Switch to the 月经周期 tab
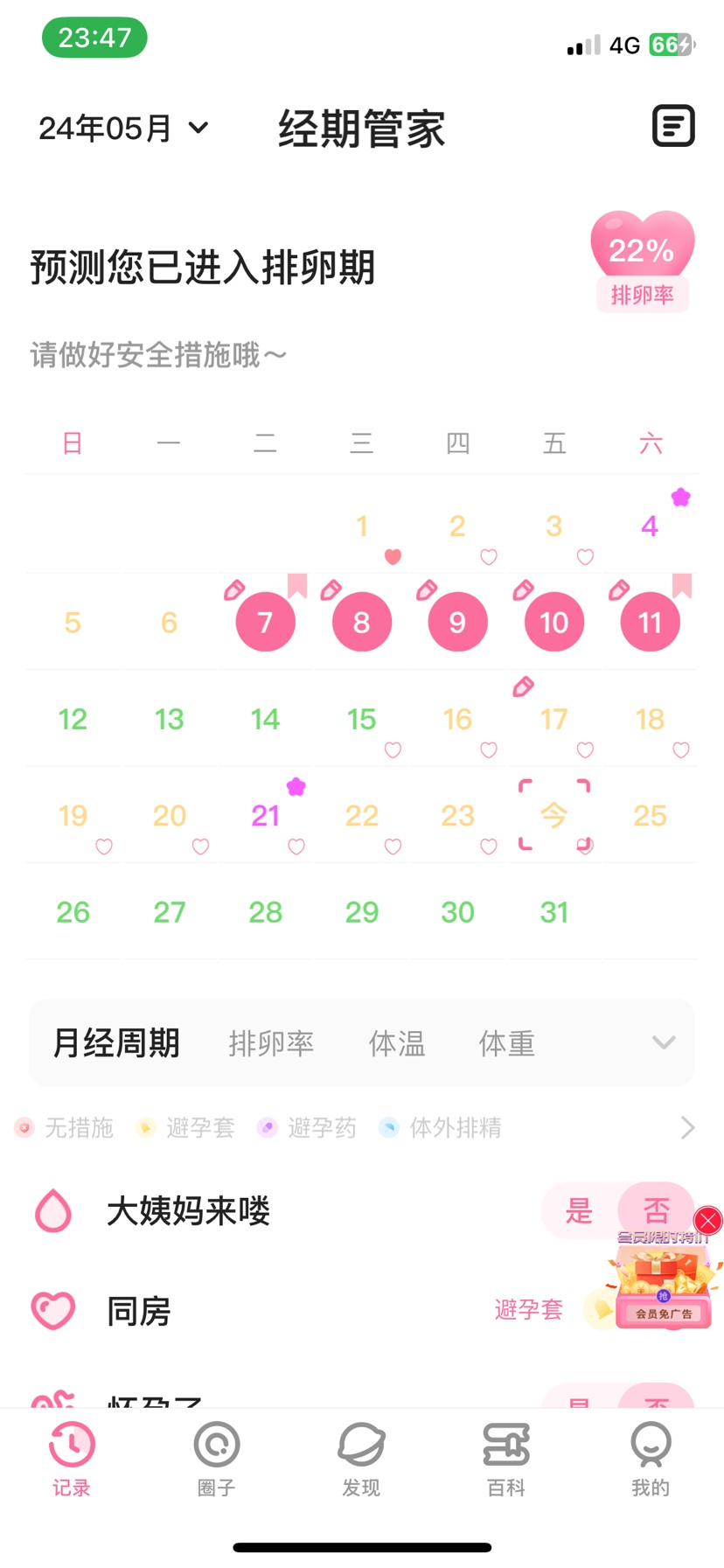The image size is (724, 1568). (116, 1042)
